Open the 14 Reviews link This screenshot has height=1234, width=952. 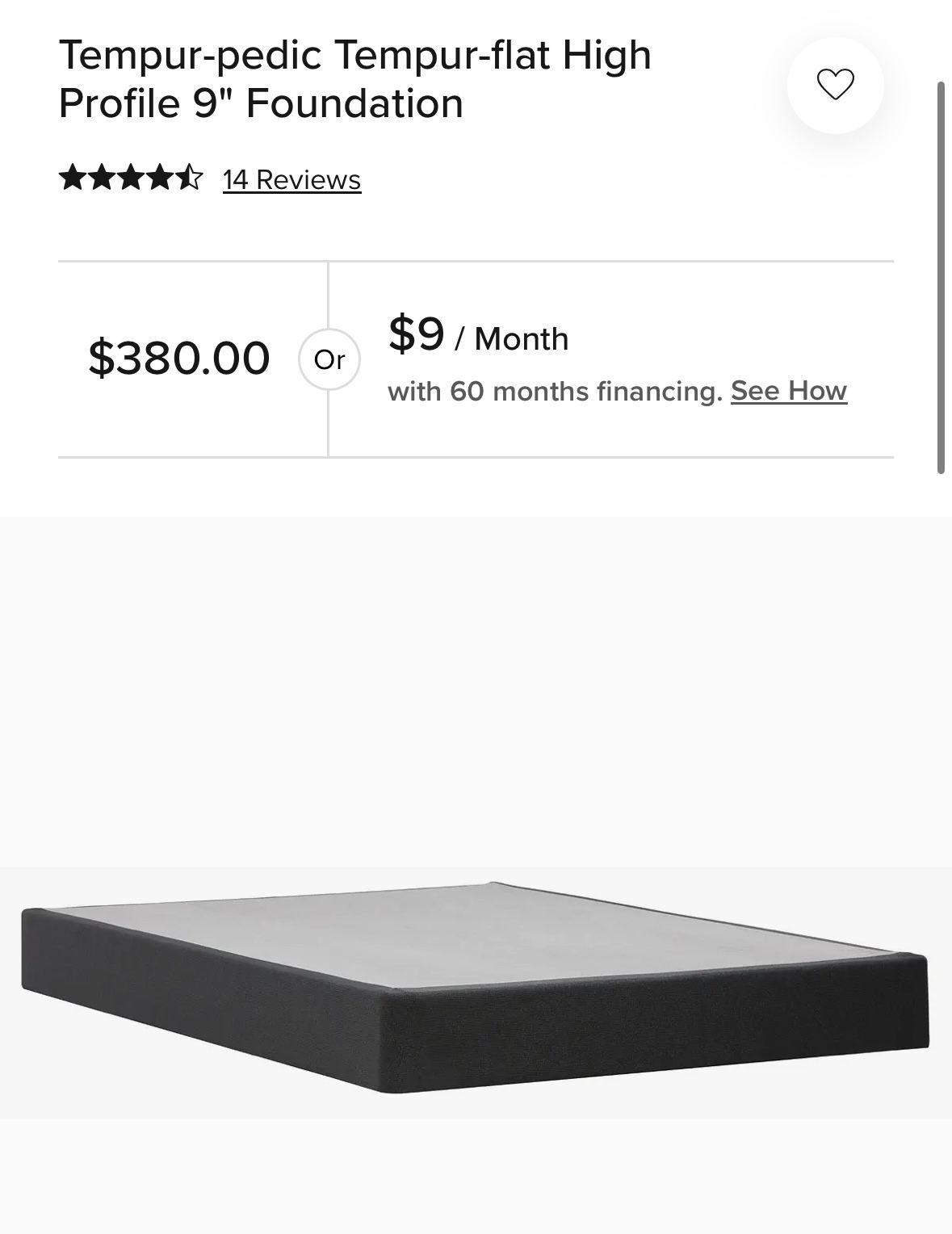(291, 179)
